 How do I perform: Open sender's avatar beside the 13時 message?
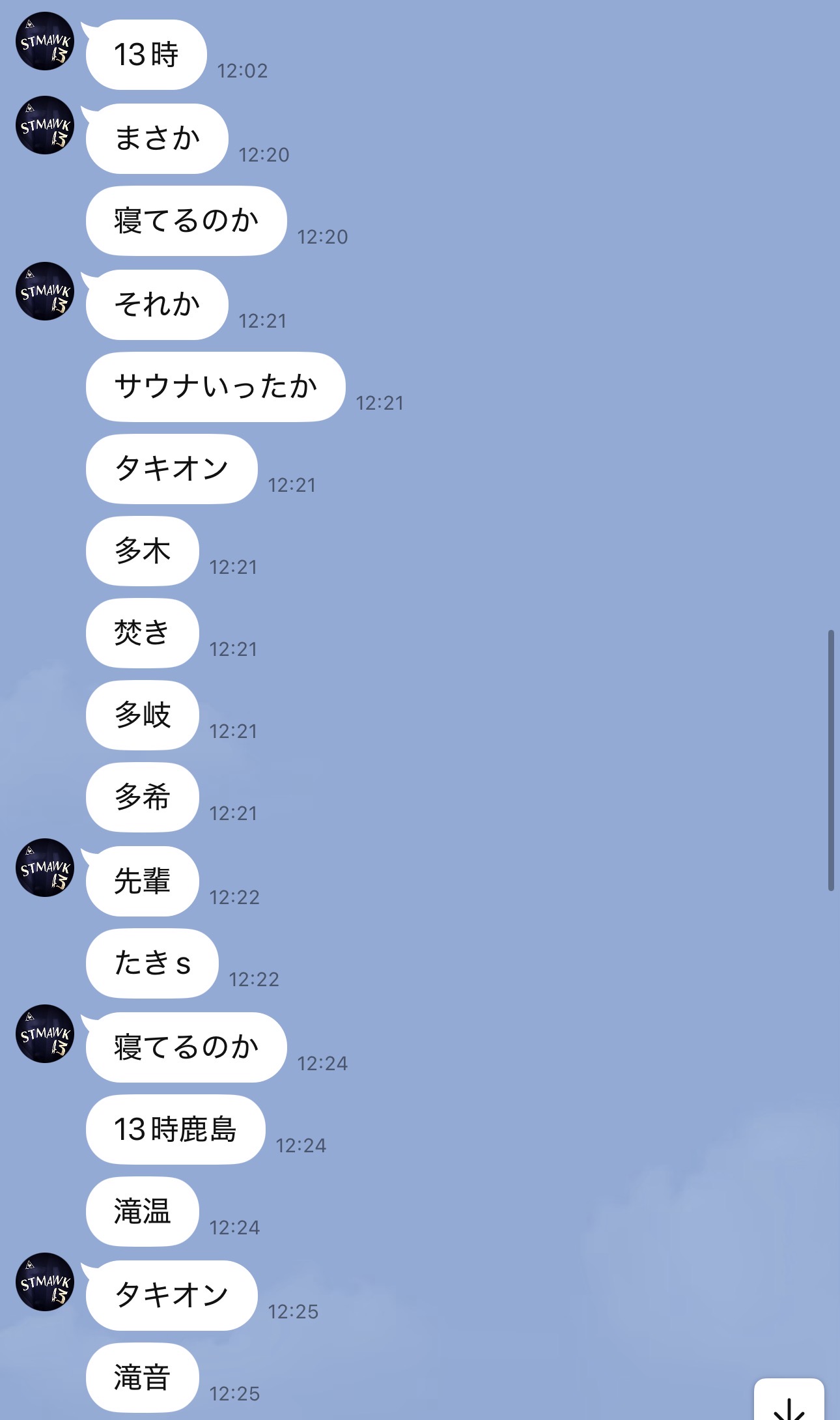(44, 41)
